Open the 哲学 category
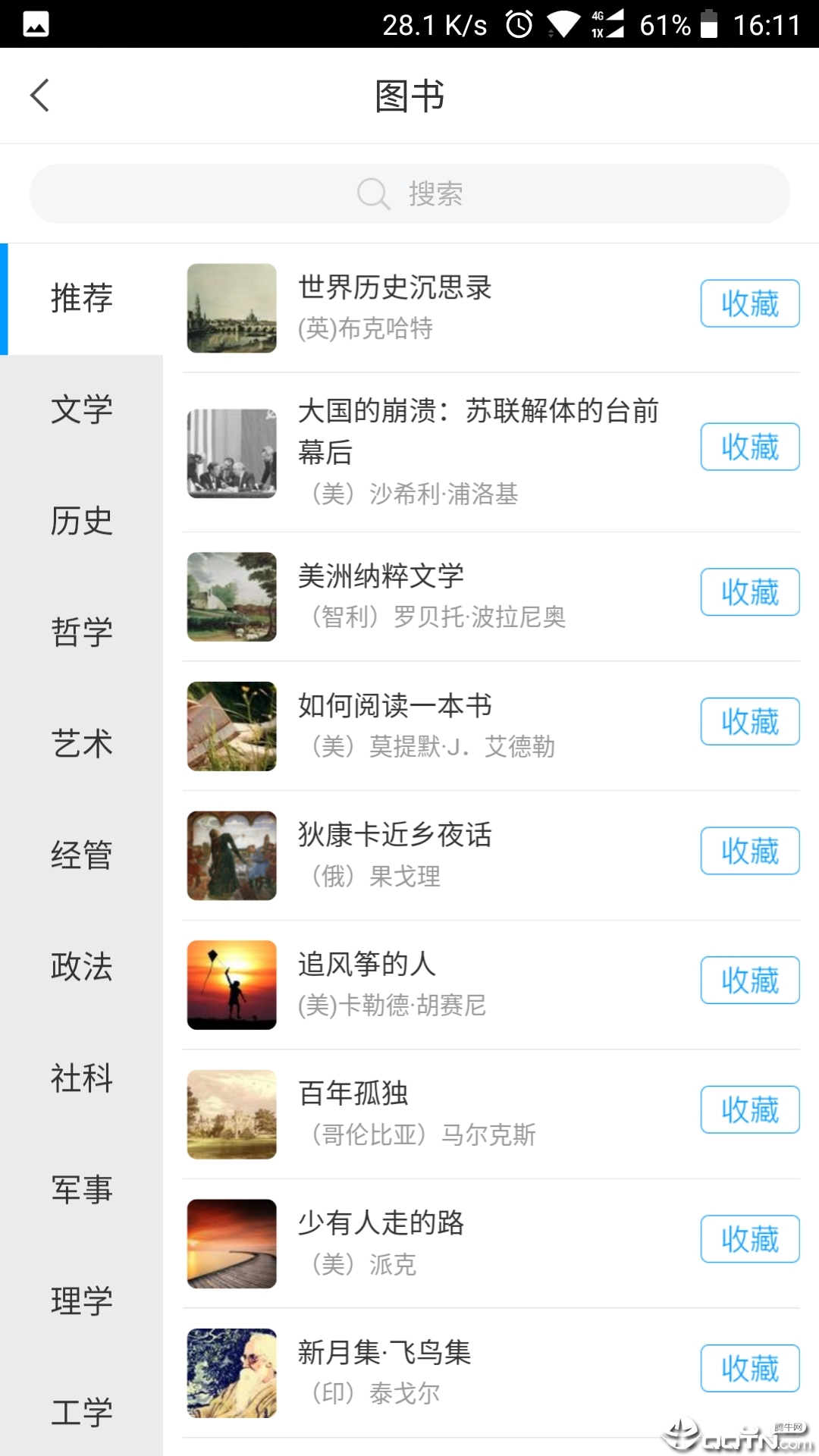This screenshot has height=1456, width=819. (81, 632)
